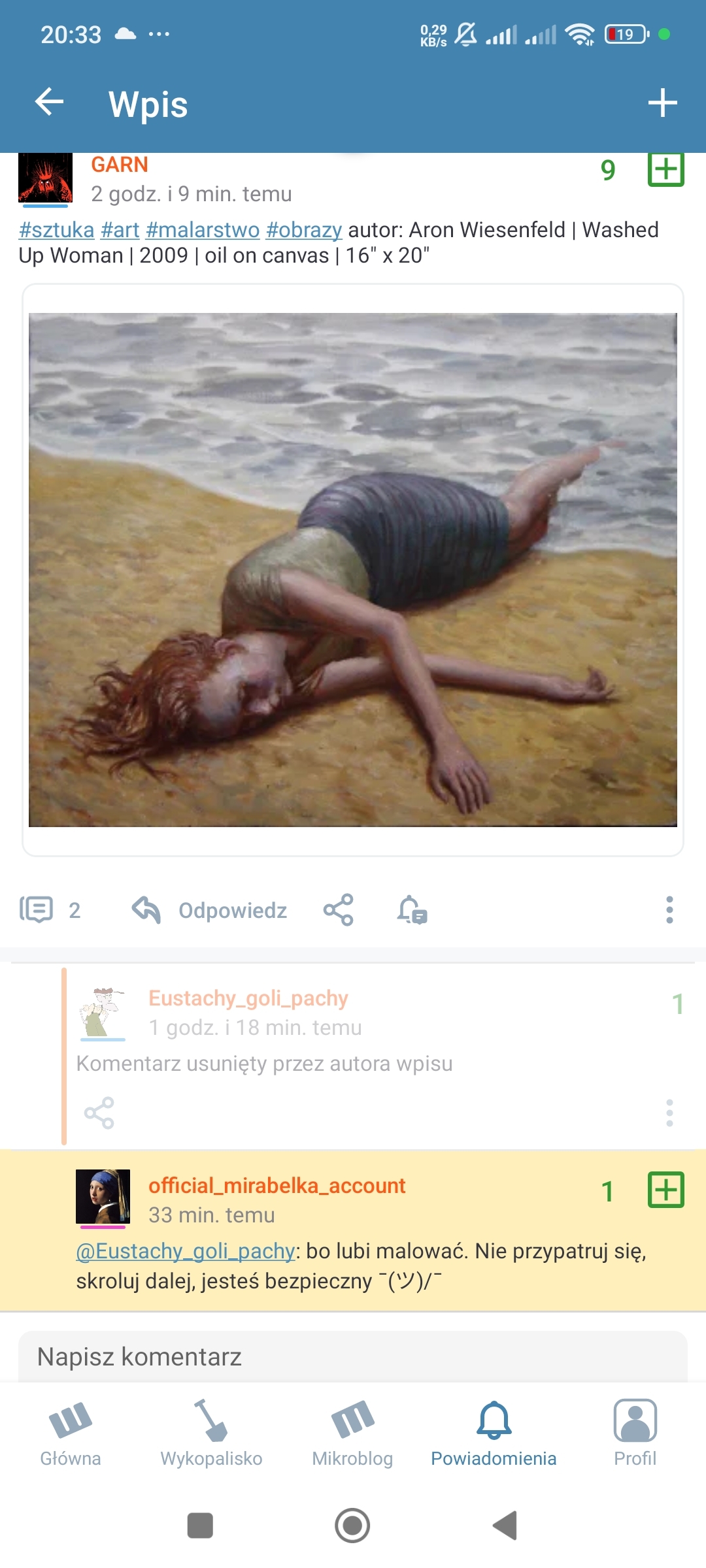The height and width of the screenshot is (1568, 706).
Task: Upvote GARN's post with green plus
Action: (665, 170)
